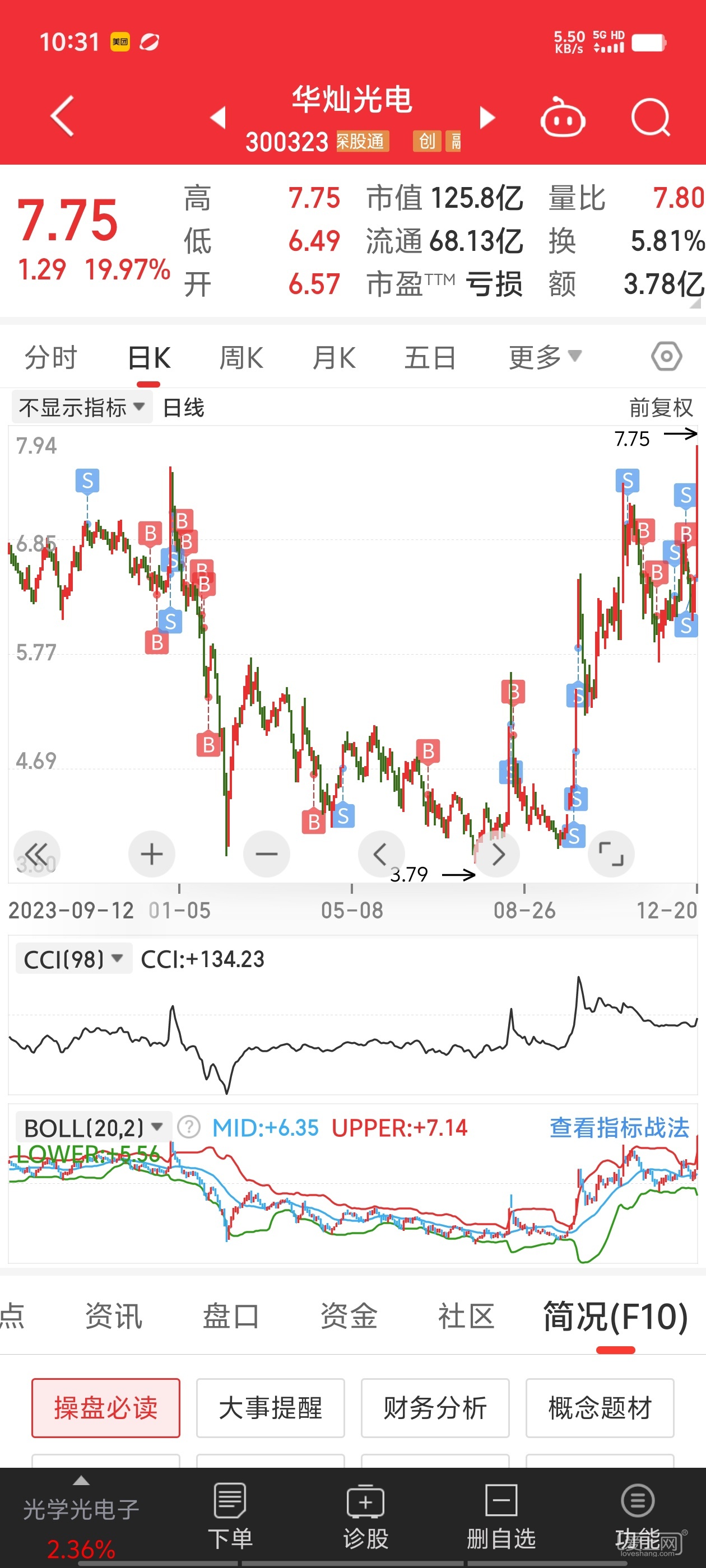
Task: Switch to the previous stock
Action: coord(218,117)
